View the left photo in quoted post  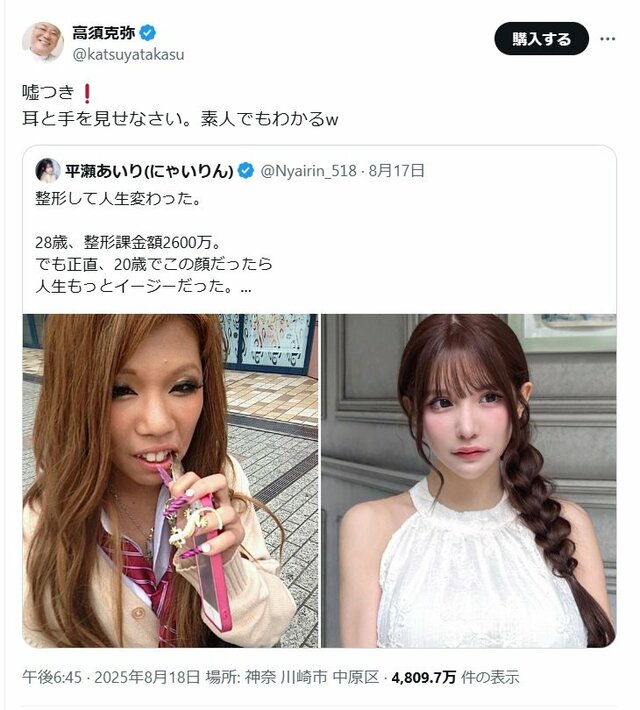click(x=170, y=480)
